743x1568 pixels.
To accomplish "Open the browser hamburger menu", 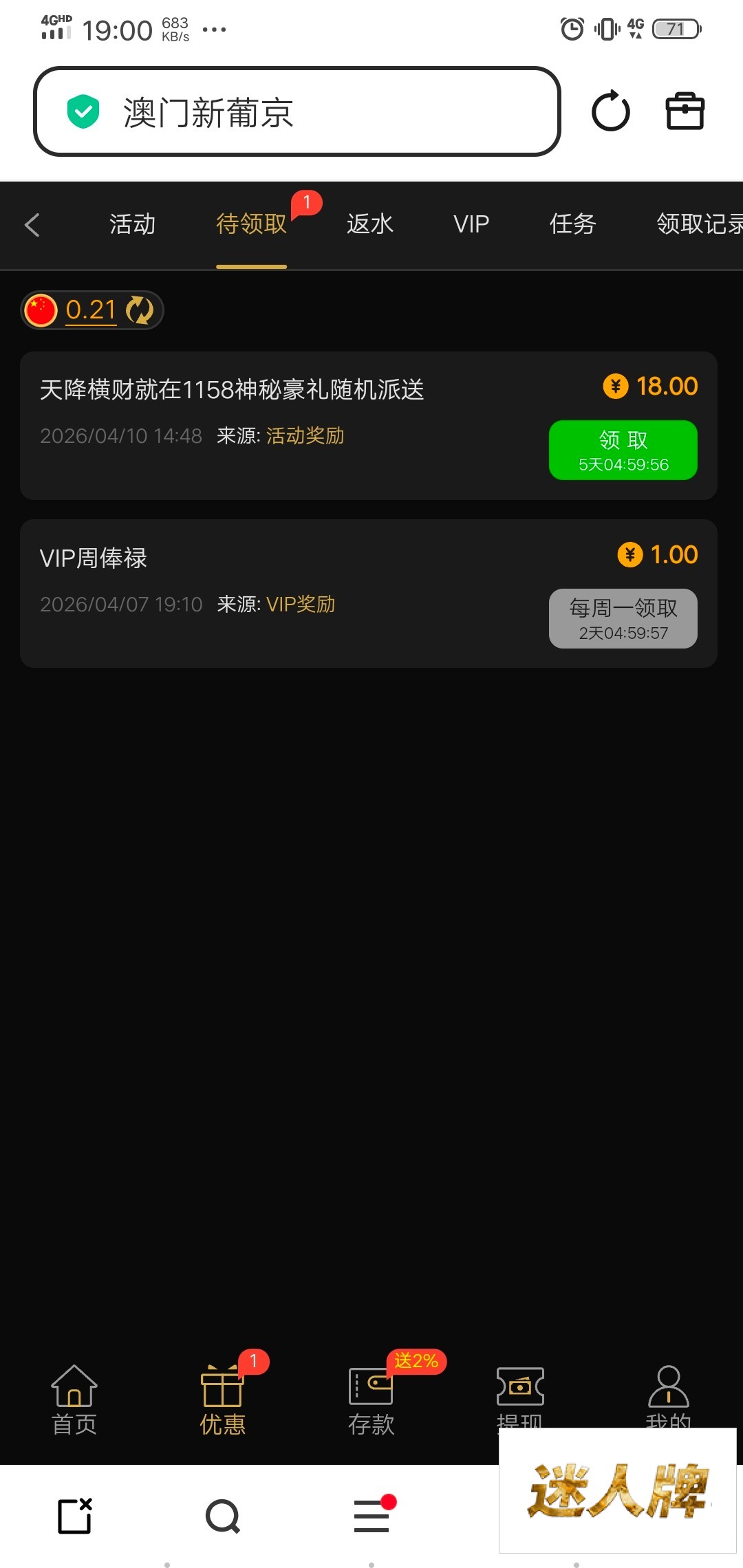I will tap(371, 1516).
